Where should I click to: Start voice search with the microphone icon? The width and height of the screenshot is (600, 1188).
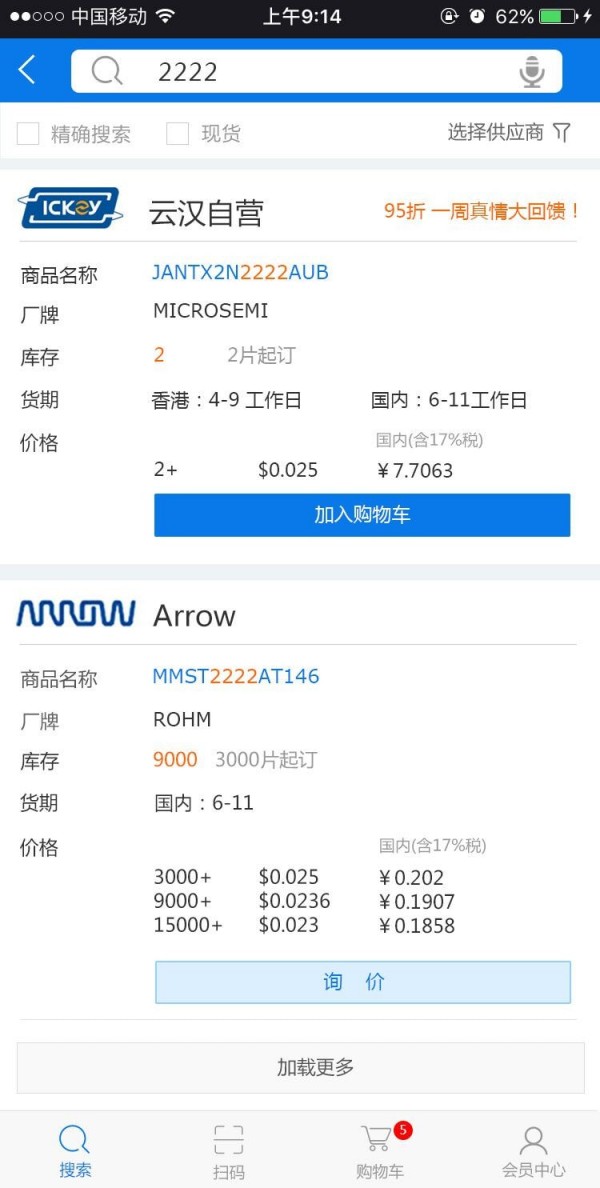(532, 71)
